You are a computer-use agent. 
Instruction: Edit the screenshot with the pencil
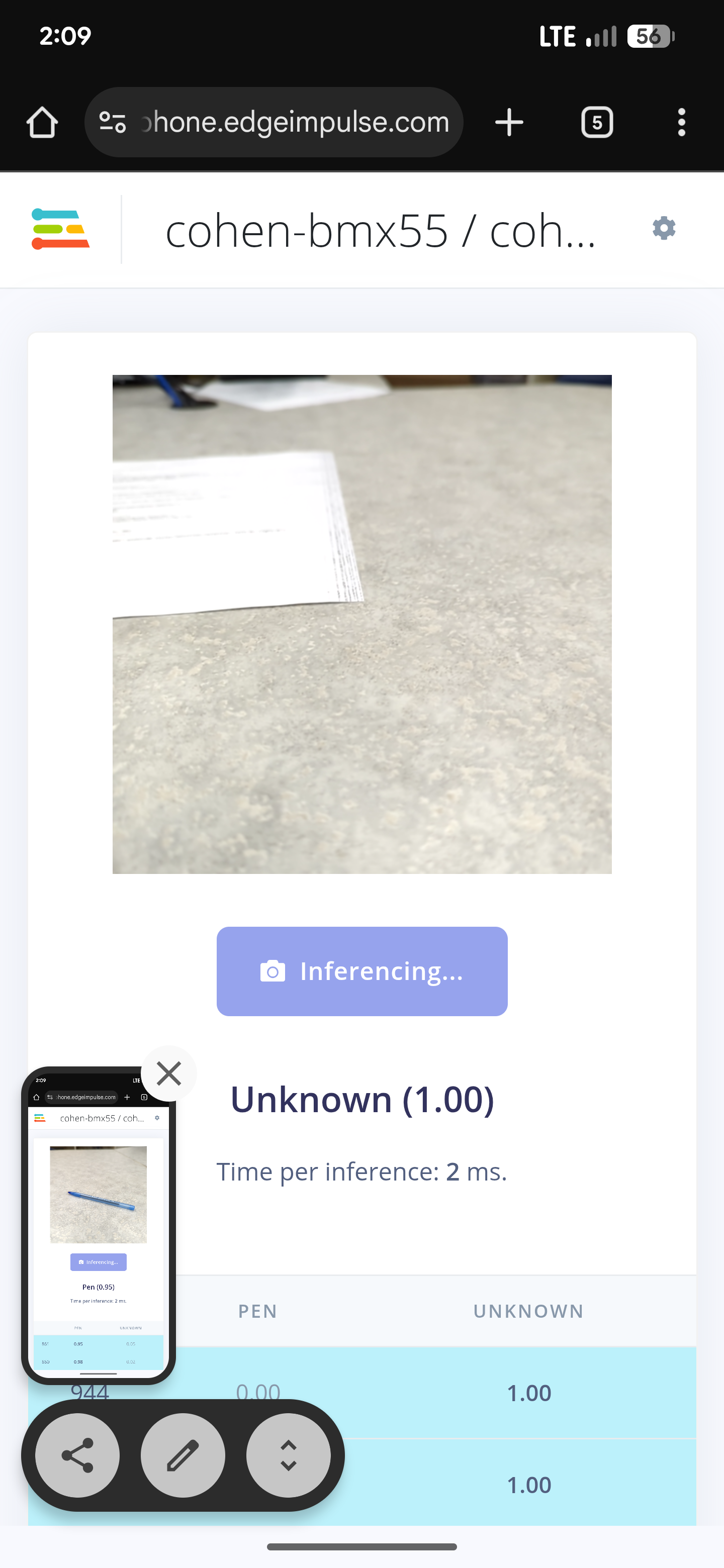click(x=183, y=1455)
